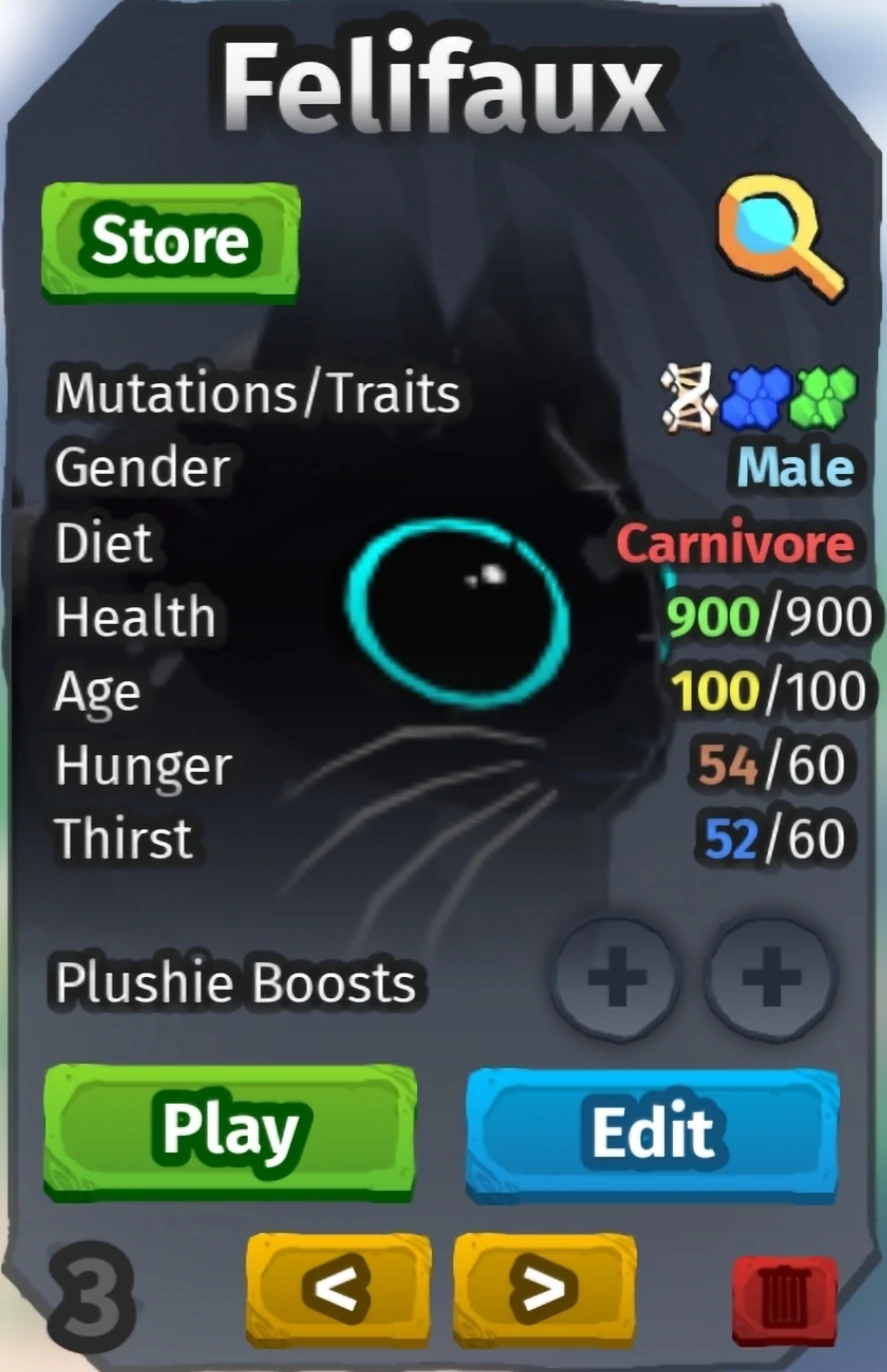Screen dimensions: 887x1372
Task: Tap the green Store button
Action: tap(170, 241)
